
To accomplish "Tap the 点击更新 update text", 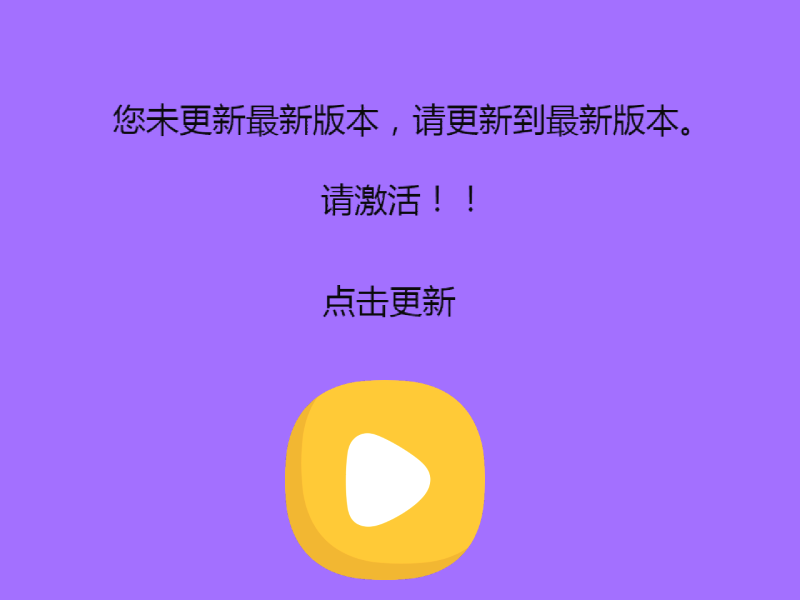I will [x=389, y=302].
